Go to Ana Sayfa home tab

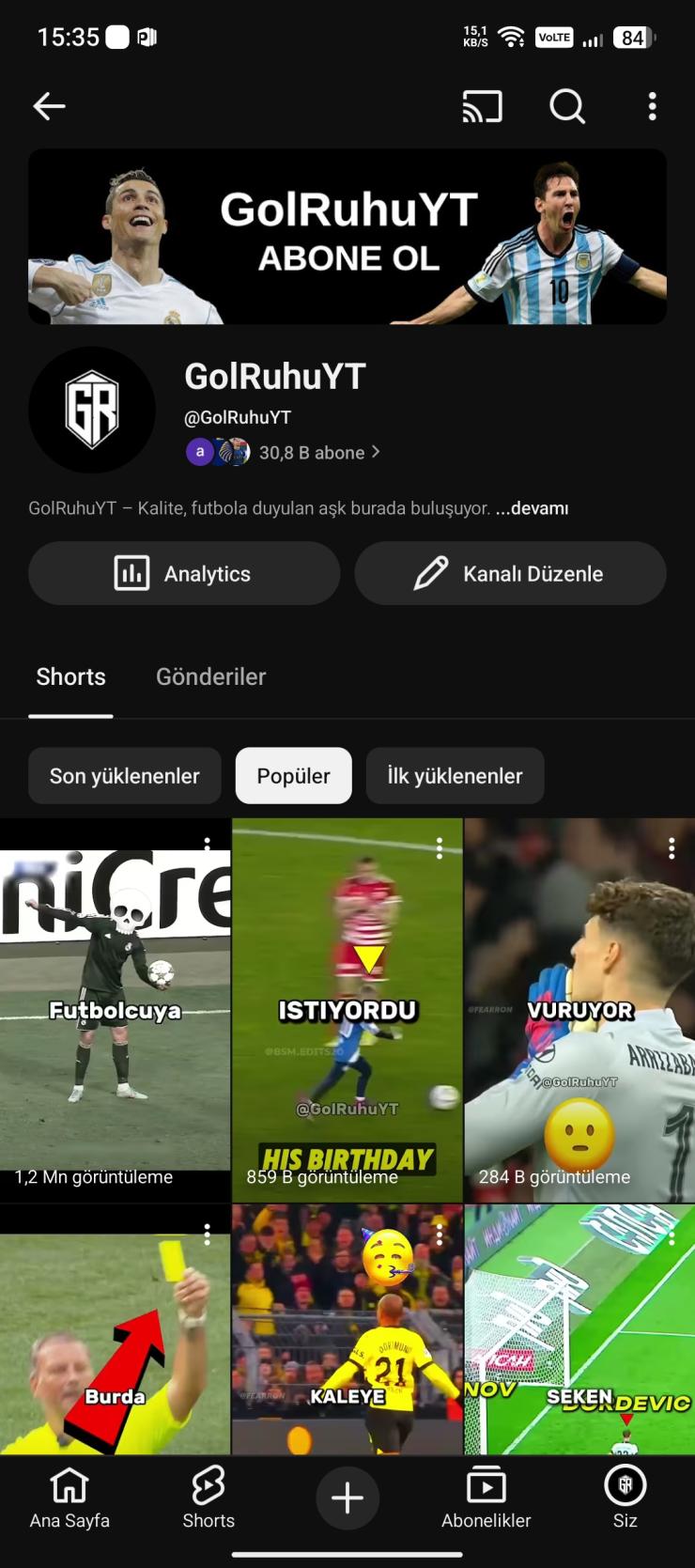point(69,1498)
